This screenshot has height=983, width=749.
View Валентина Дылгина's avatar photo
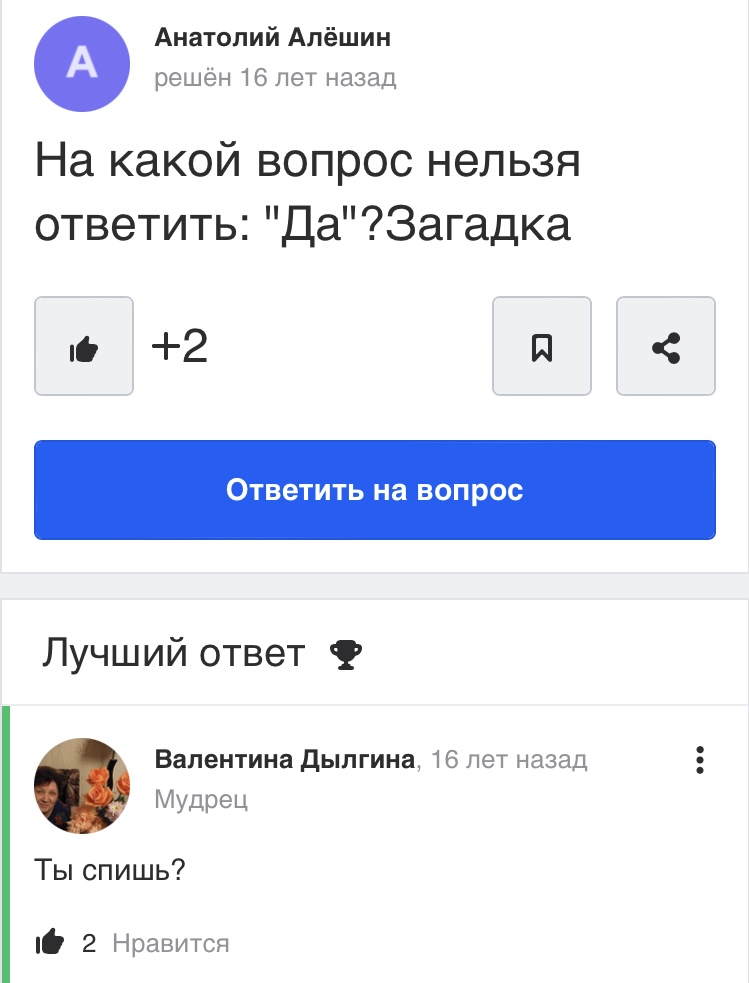pos(82,785)
